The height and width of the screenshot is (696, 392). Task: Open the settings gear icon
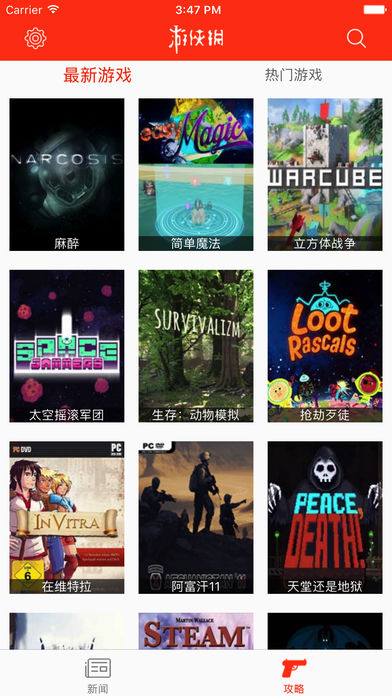pyautogui.click(x=36, y=38)
